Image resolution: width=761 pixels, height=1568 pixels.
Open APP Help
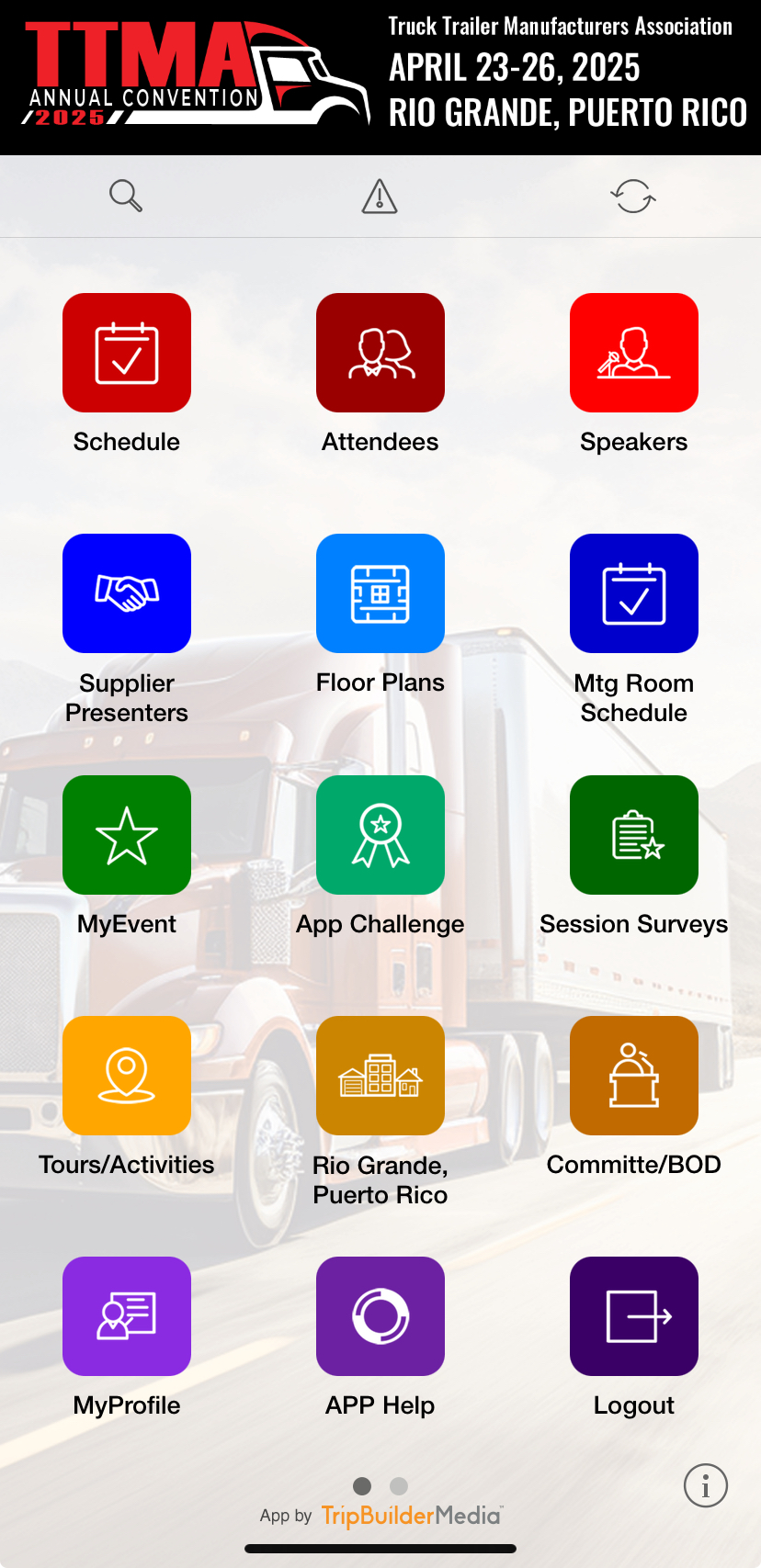click(x=380, y=1316)
